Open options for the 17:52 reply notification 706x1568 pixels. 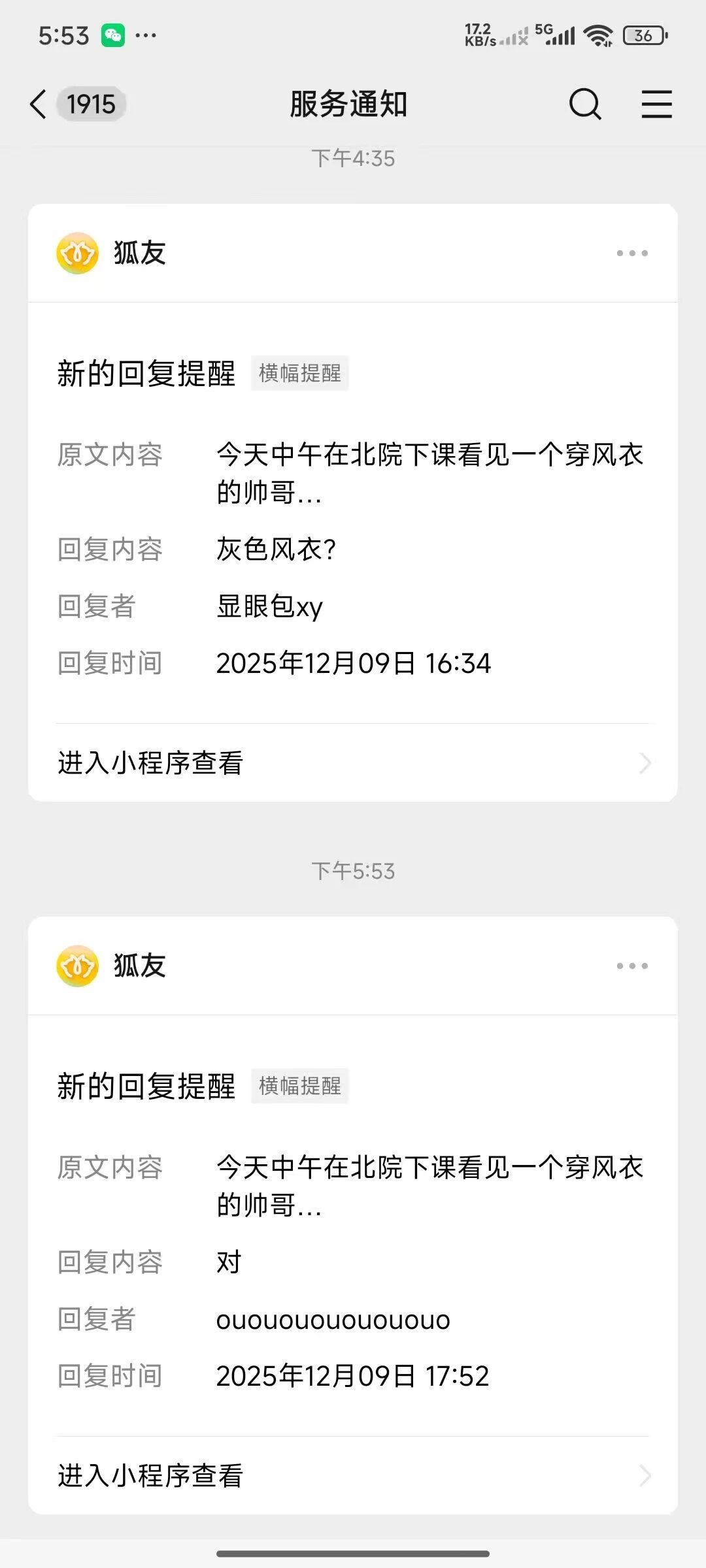tap(632, 966)
